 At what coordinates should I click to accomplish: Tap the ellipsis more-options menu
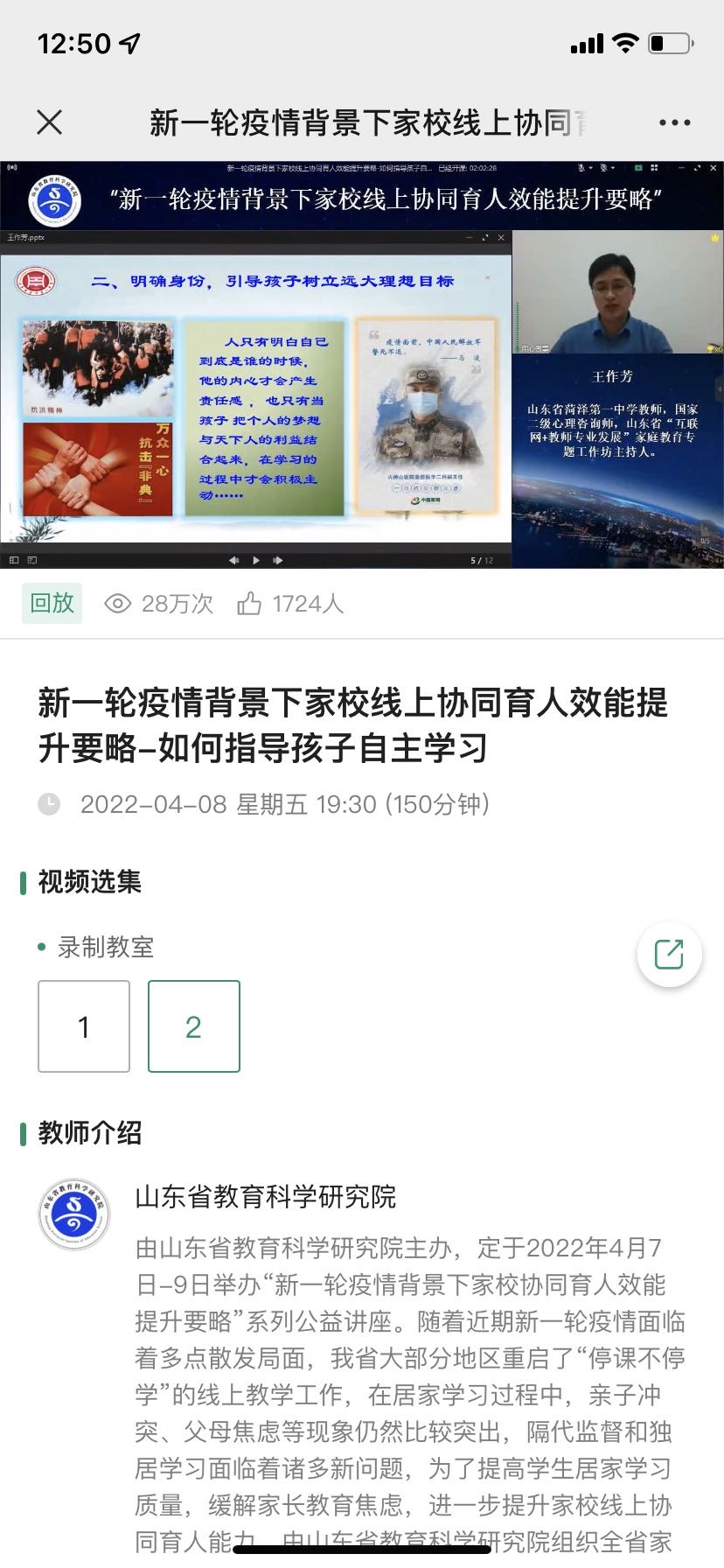673,122
